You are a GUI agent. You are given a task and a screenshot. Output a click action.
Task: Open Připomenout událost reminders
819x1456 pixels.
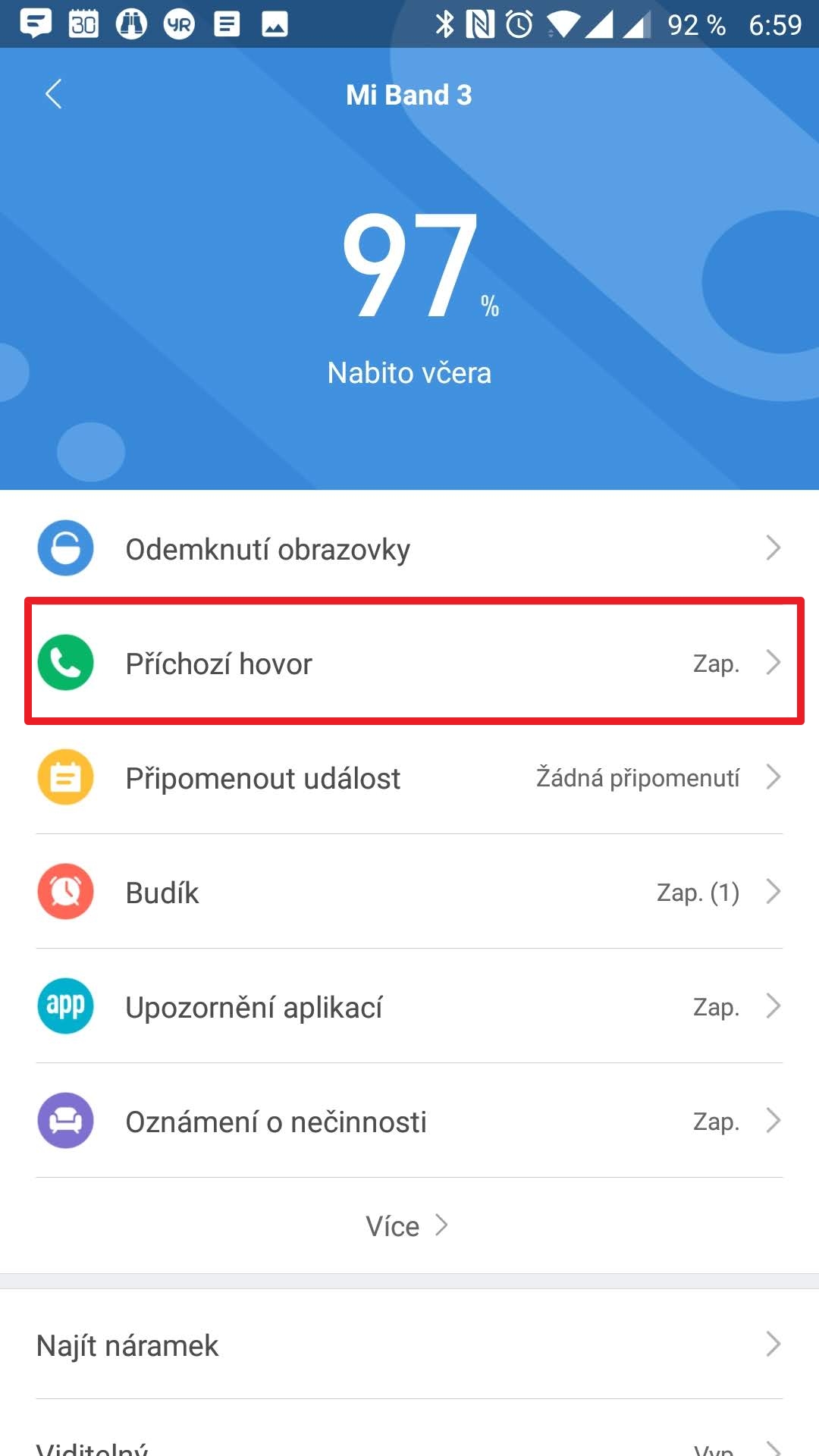[x=409, y=777]
